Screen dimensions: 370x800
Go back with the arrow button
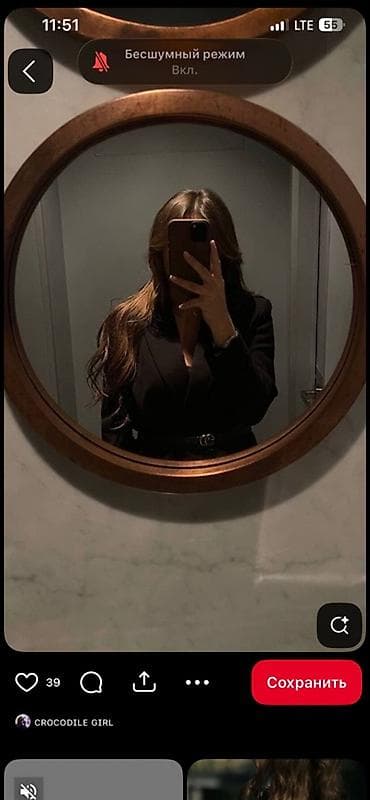[x=30, y=71]
